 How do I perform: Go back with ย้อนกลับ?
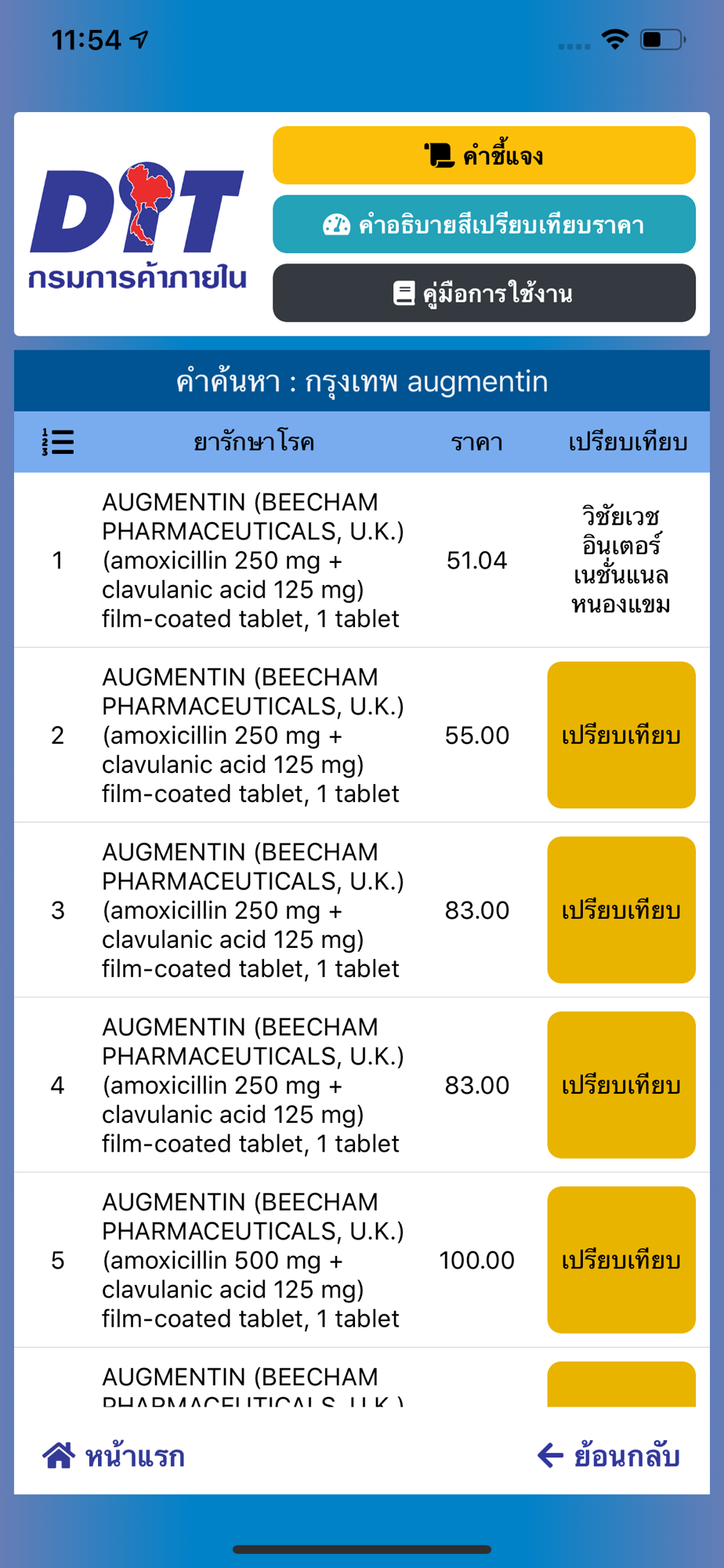point(608,1456)
